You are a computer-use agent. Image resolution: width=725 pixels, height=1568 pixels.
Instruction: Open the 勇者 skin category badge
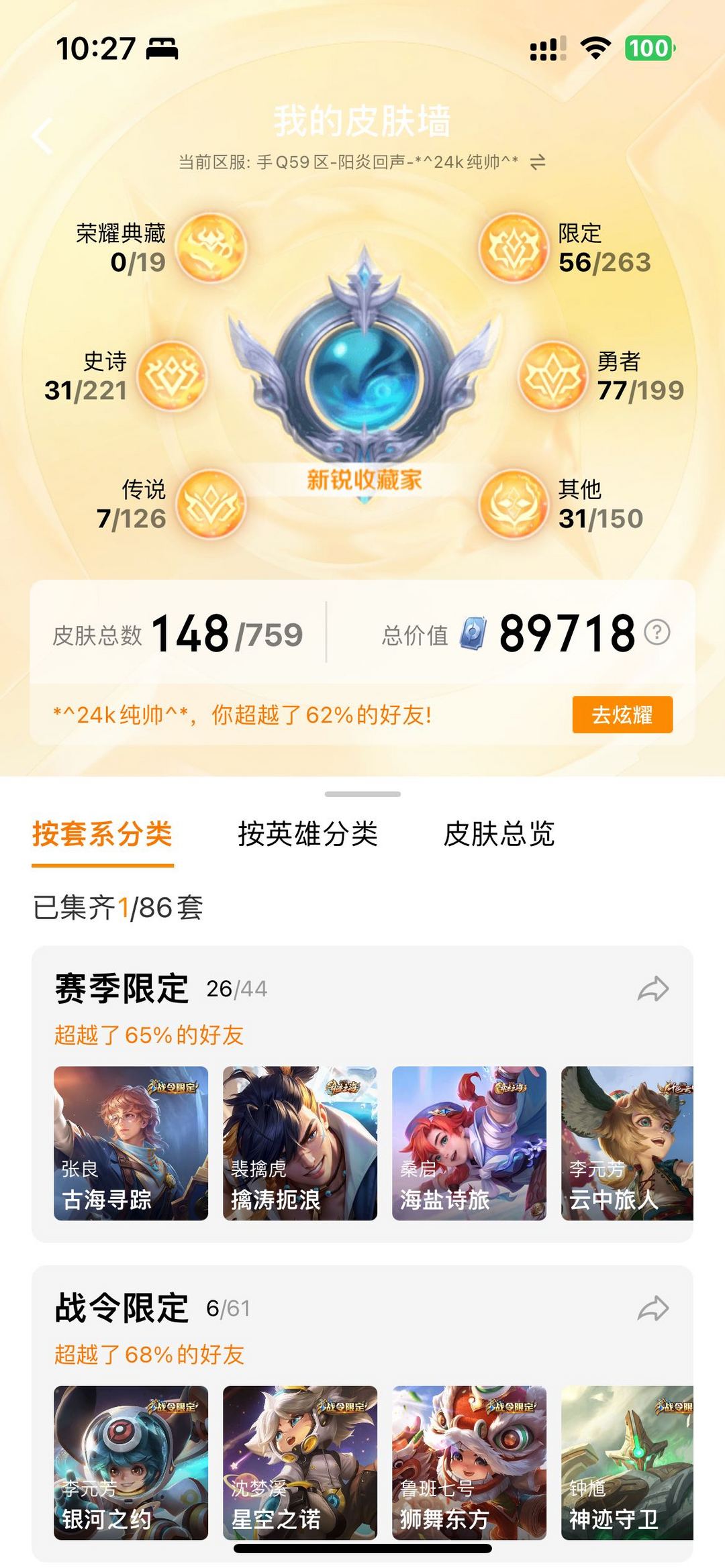click(x=553, y=376)
